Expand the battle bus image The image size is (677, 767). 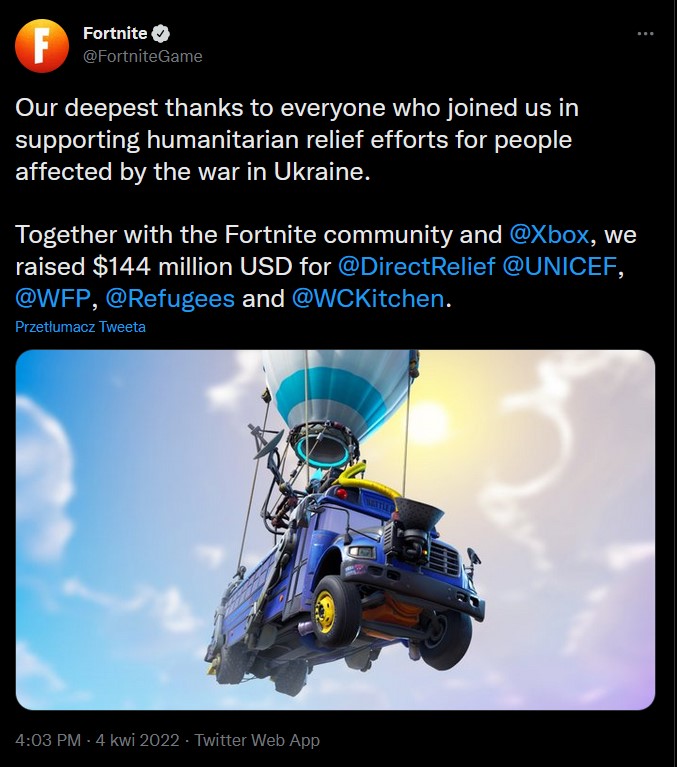pos(335,529)
